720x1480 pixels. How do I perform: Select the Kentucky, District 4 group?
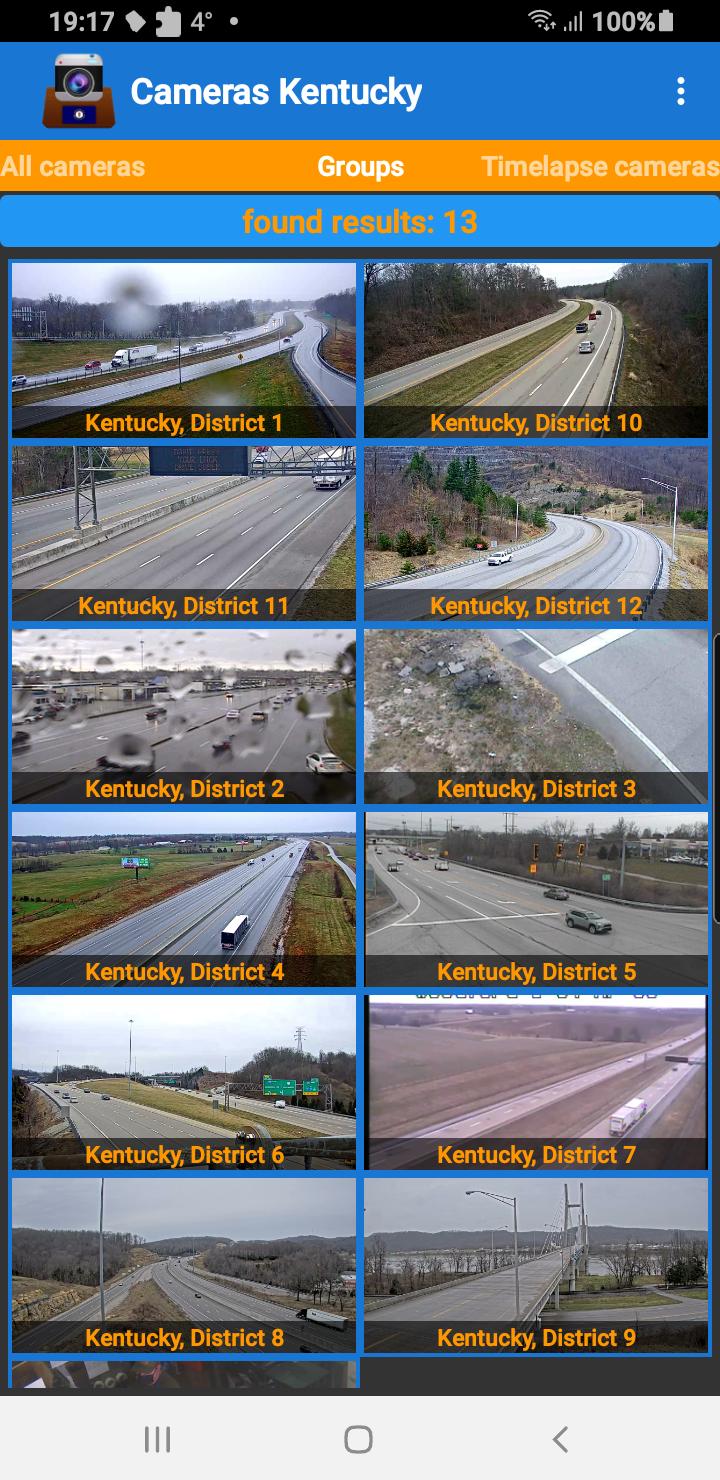[x=184, y=899]
